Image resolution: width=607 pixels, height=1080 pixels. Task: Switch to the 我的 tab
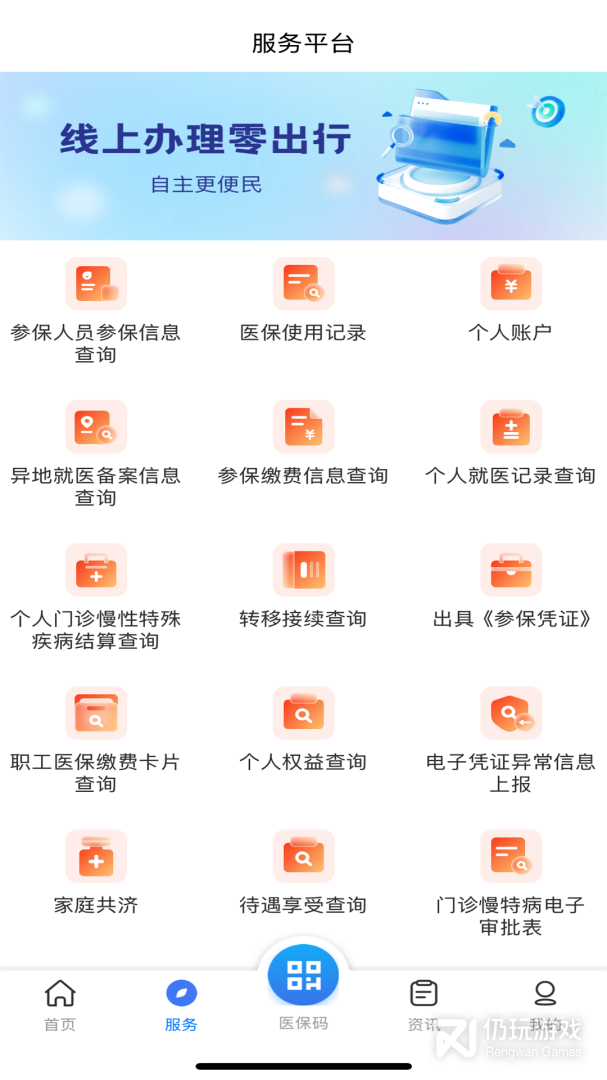tap(545, 1004)
